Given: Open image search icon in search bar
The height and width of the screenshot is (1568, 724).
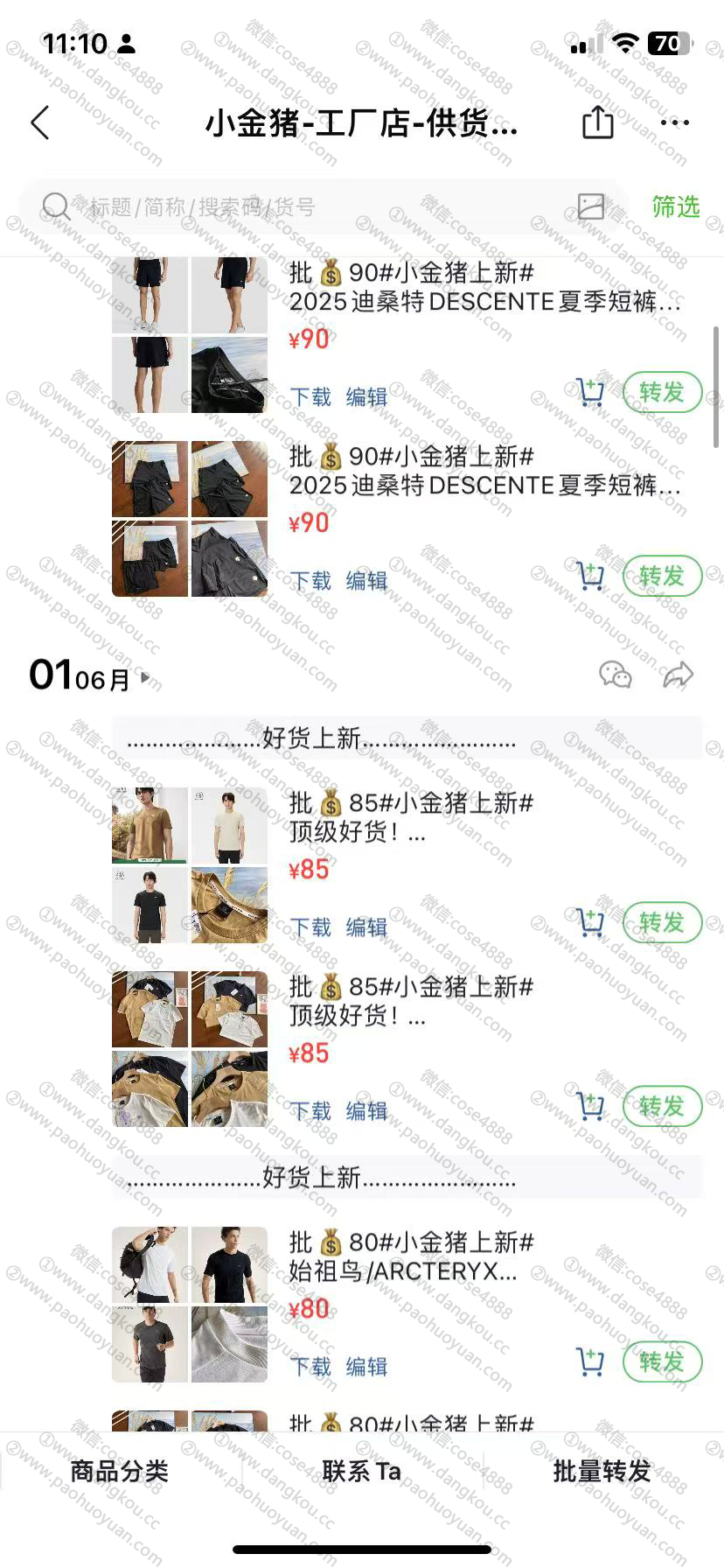Looking at the screenshot, I should [591, 206].
